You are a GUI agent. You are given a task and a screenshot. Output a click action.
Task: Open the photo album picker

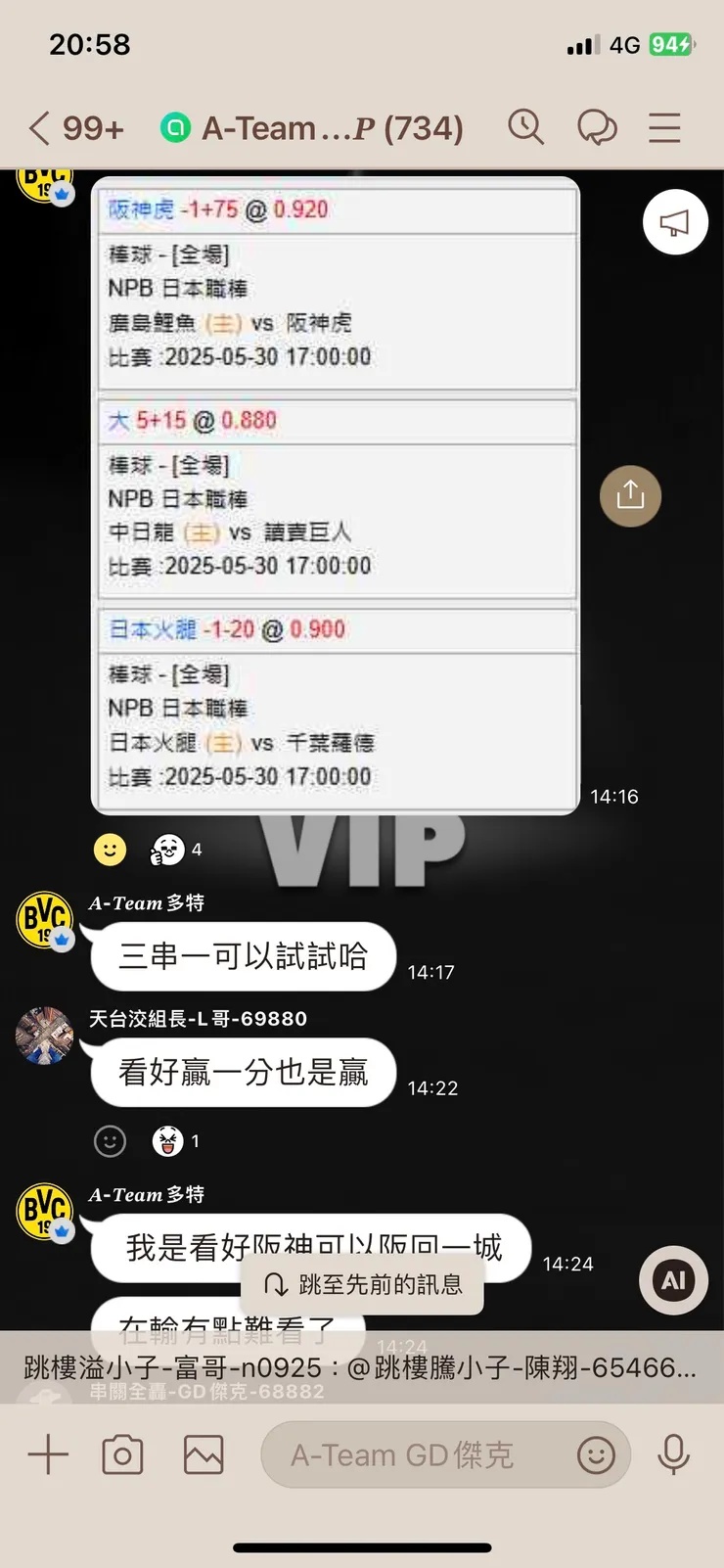[203, 1454]
